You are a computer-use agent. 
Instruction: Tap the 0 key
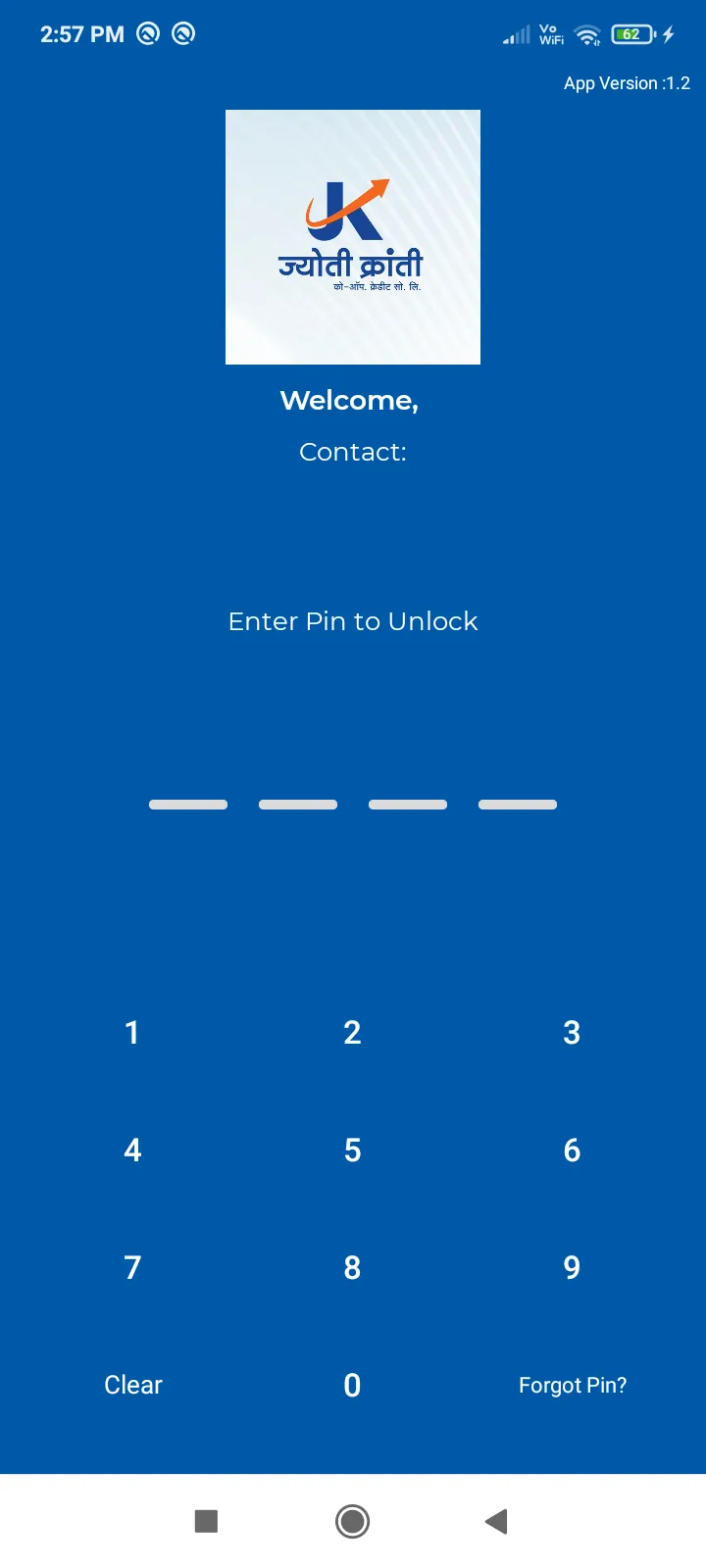352,1385
